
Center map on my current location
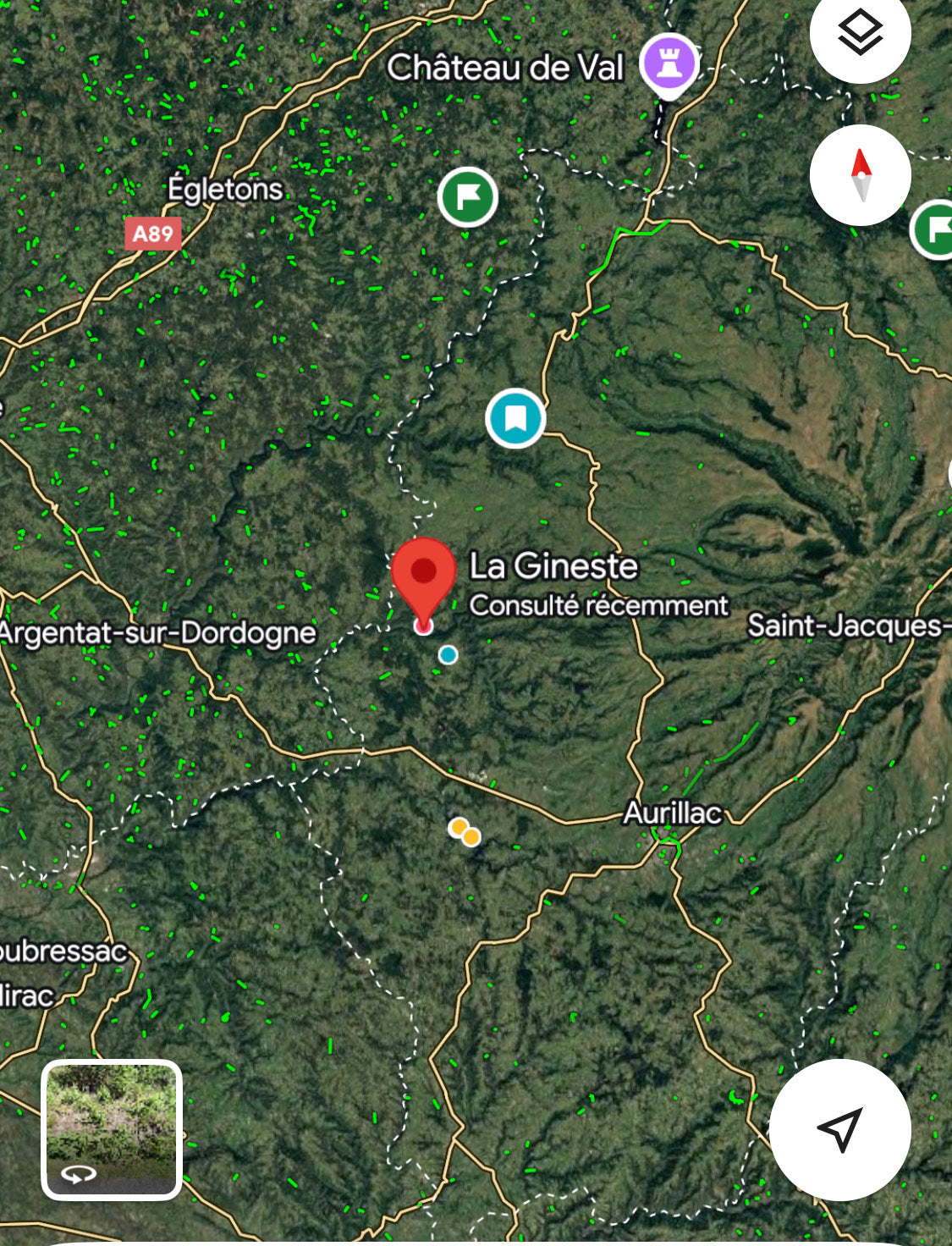coord(839,1129)
